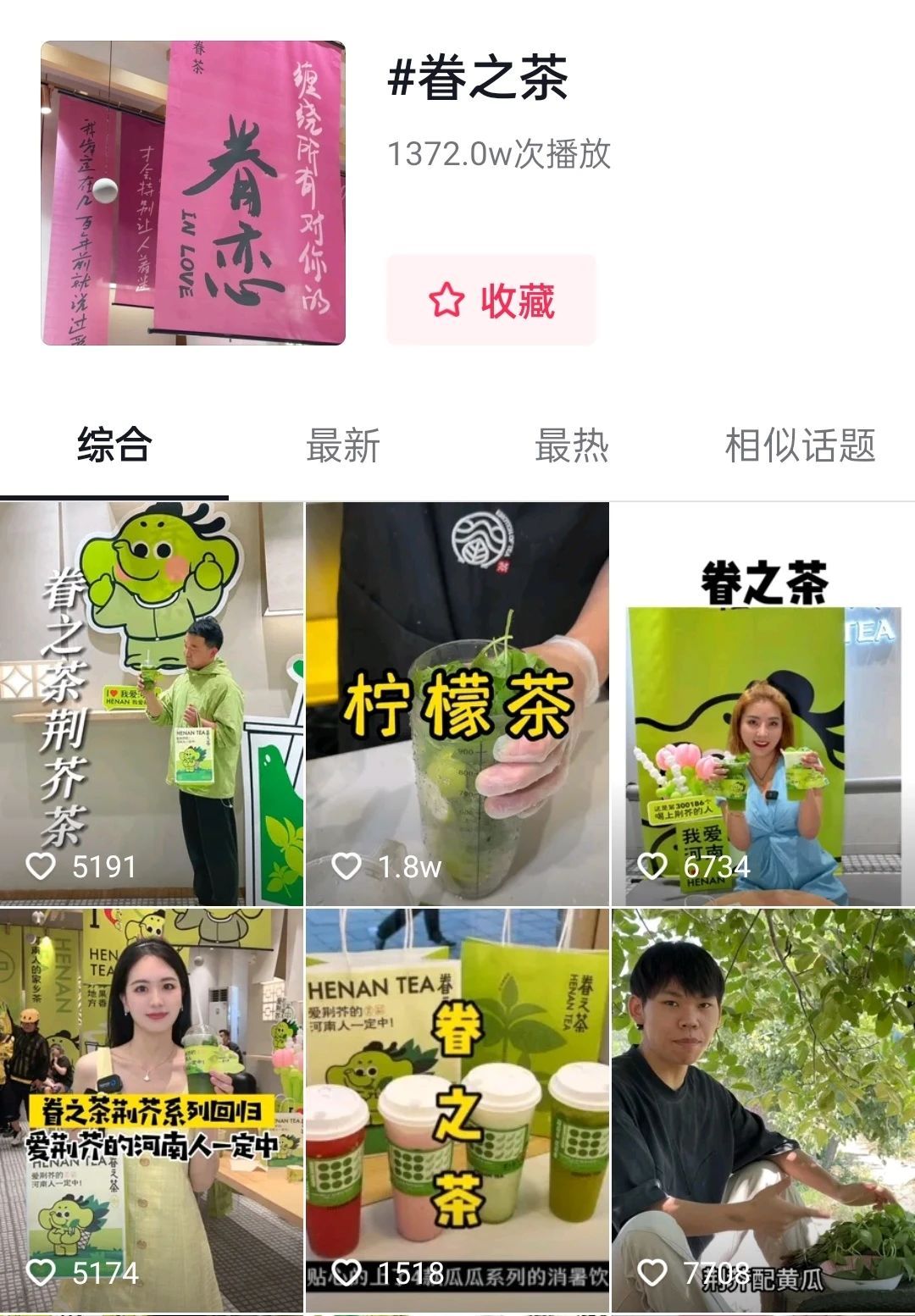This screenshot has height=1316, width=915.
Task: Tap the 收藏 button to favorite the topic
Action: (491, 301)
